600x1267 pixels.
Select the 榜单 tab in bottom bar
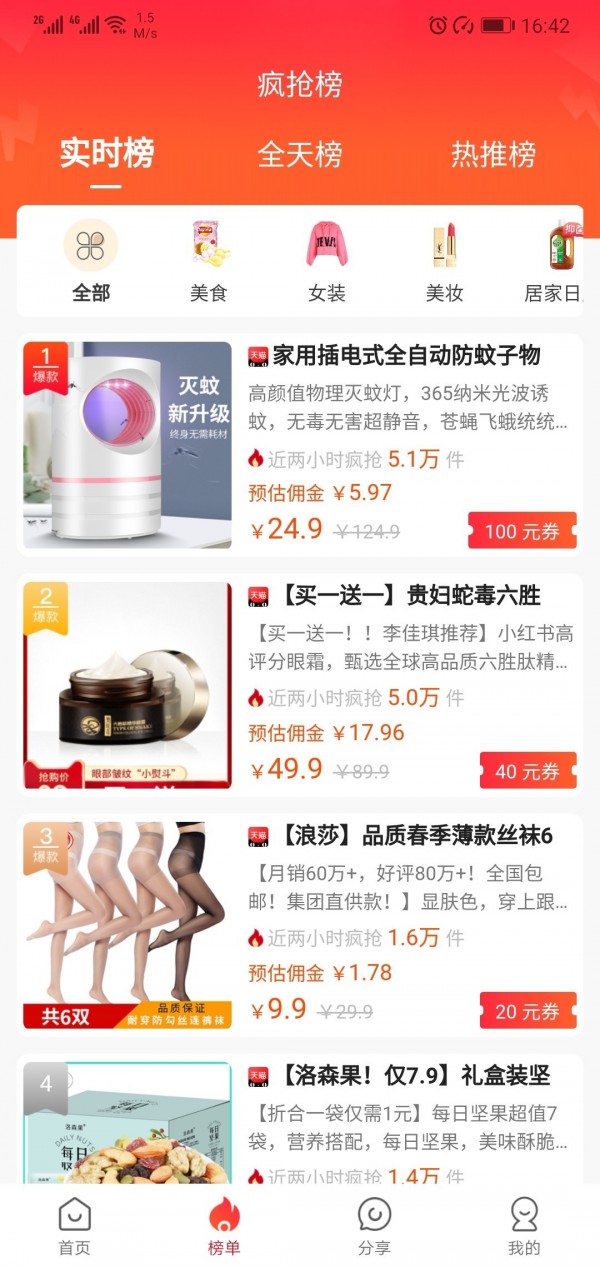224,1225
